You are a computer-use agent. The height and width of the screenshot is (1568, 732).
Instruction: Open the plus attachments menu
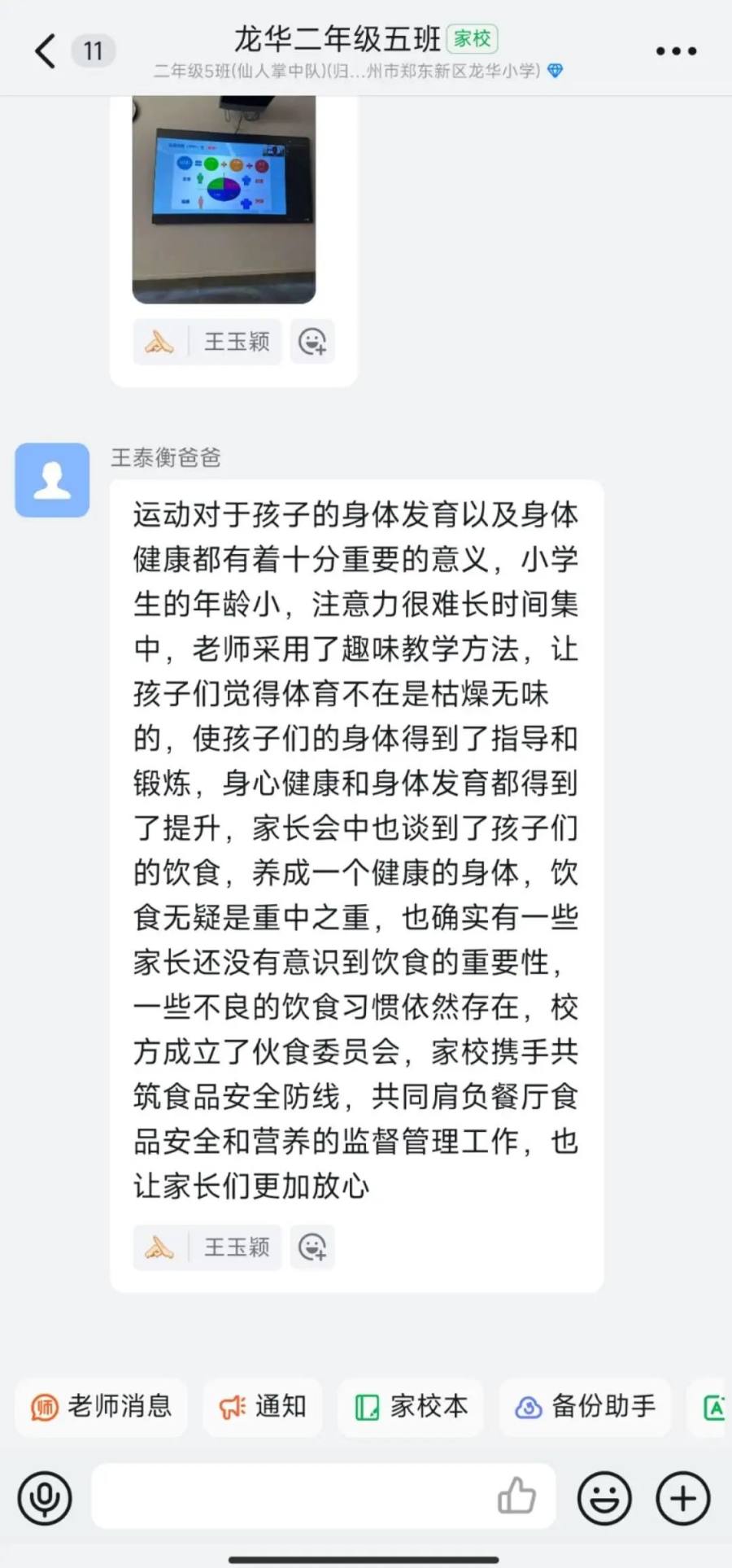click(x=683, y=1498)
